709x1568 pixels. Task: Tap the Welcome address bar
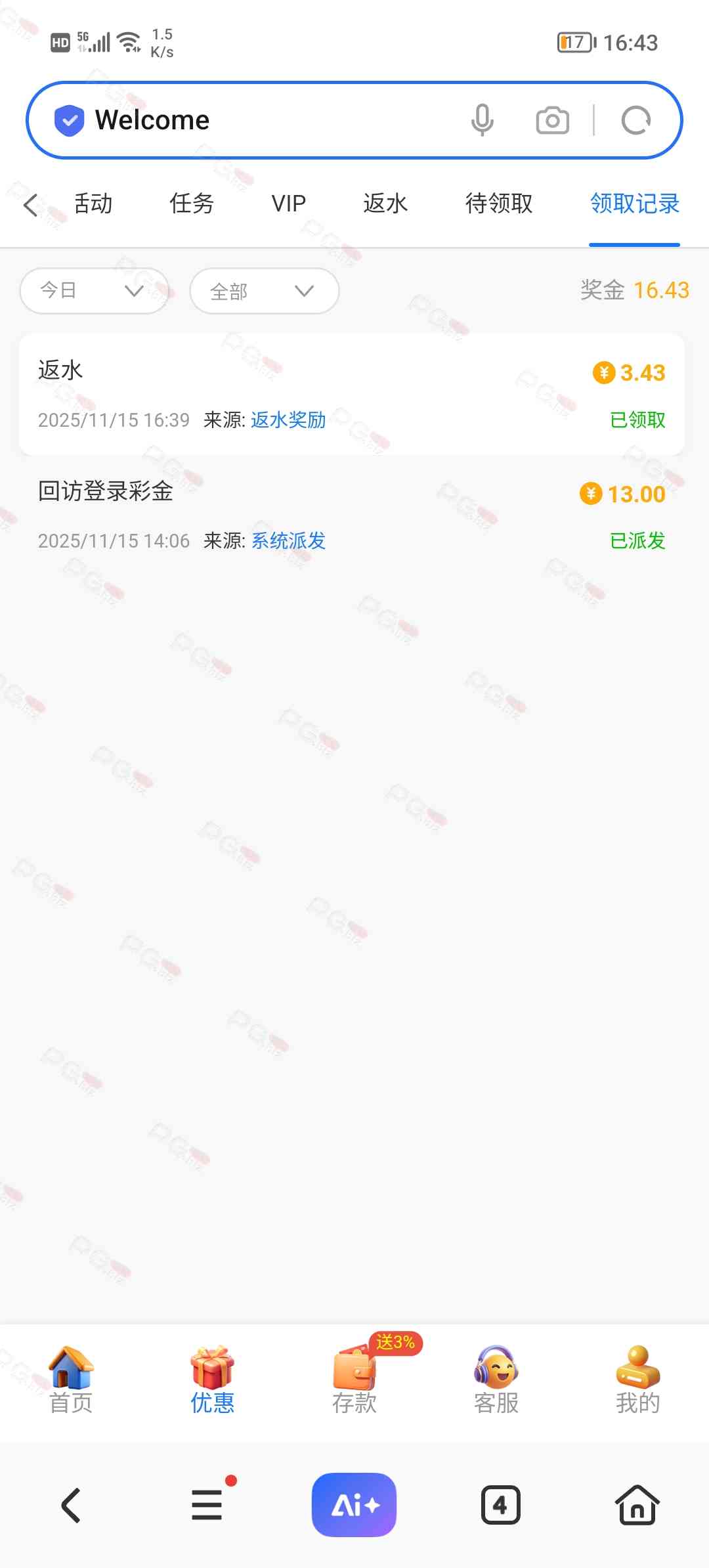(x=263, y=120)
